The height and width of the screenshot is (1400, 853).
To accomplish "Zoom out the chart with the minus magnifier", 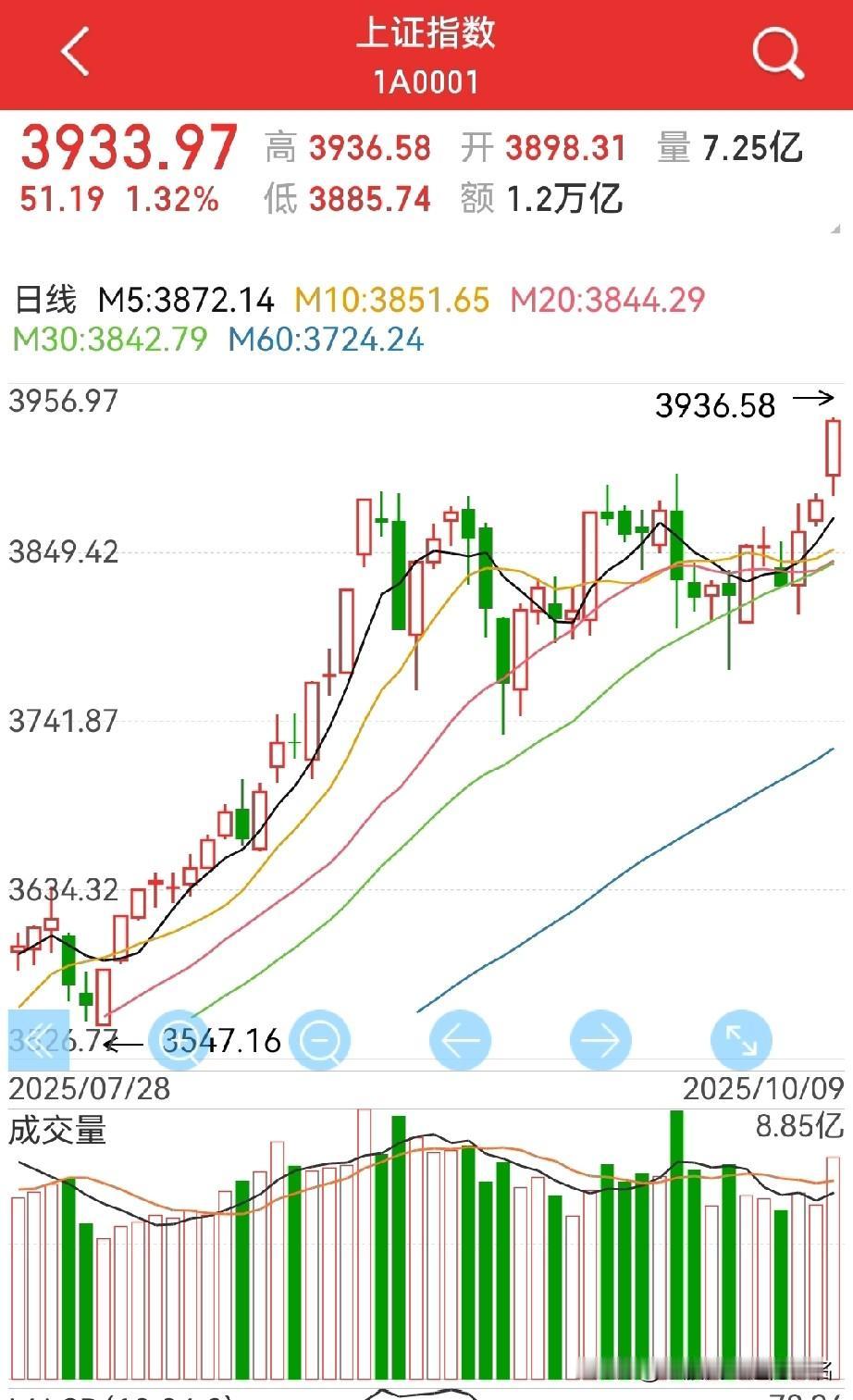I will click(x=320, y=1040).
